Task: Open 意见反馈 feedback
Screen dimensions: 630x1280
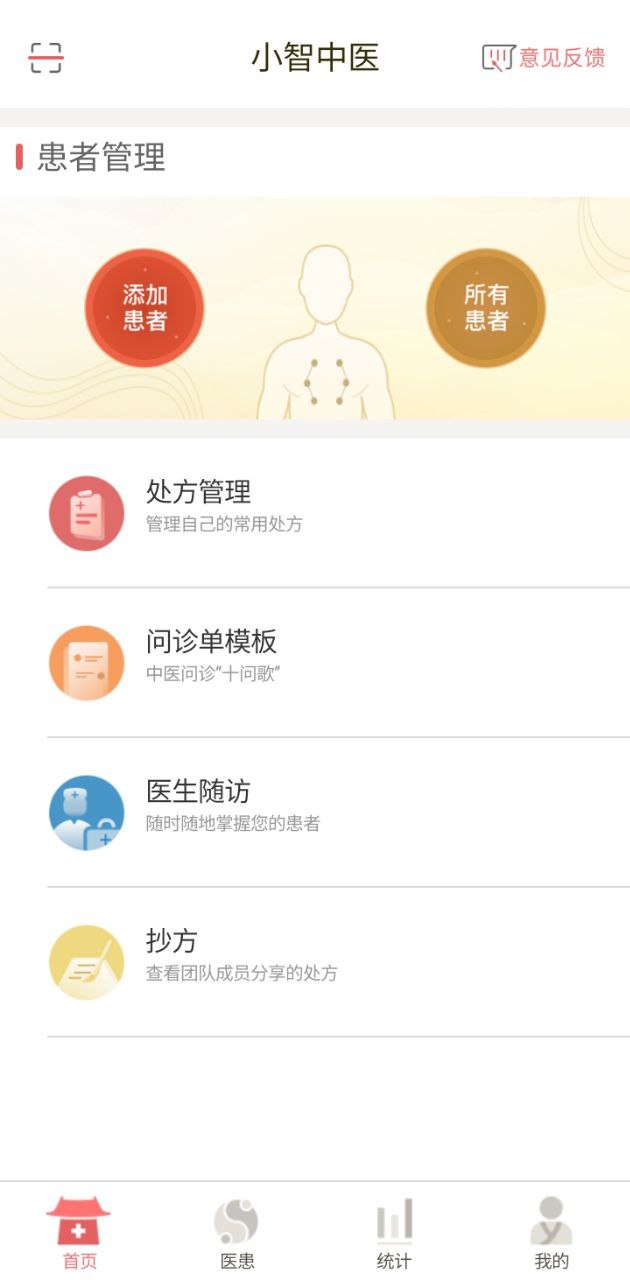Action: (x=544, y=58)
